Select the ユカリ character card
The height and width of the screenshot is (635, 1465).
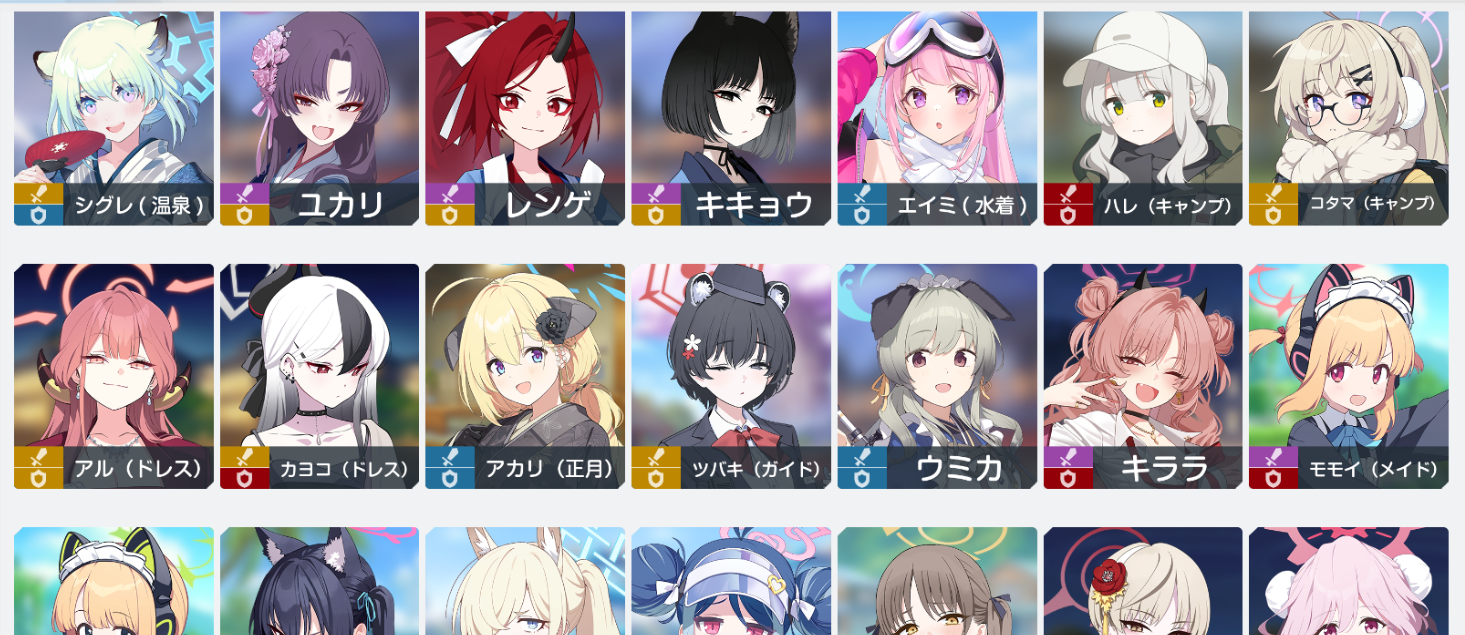[x=320, y=118]
